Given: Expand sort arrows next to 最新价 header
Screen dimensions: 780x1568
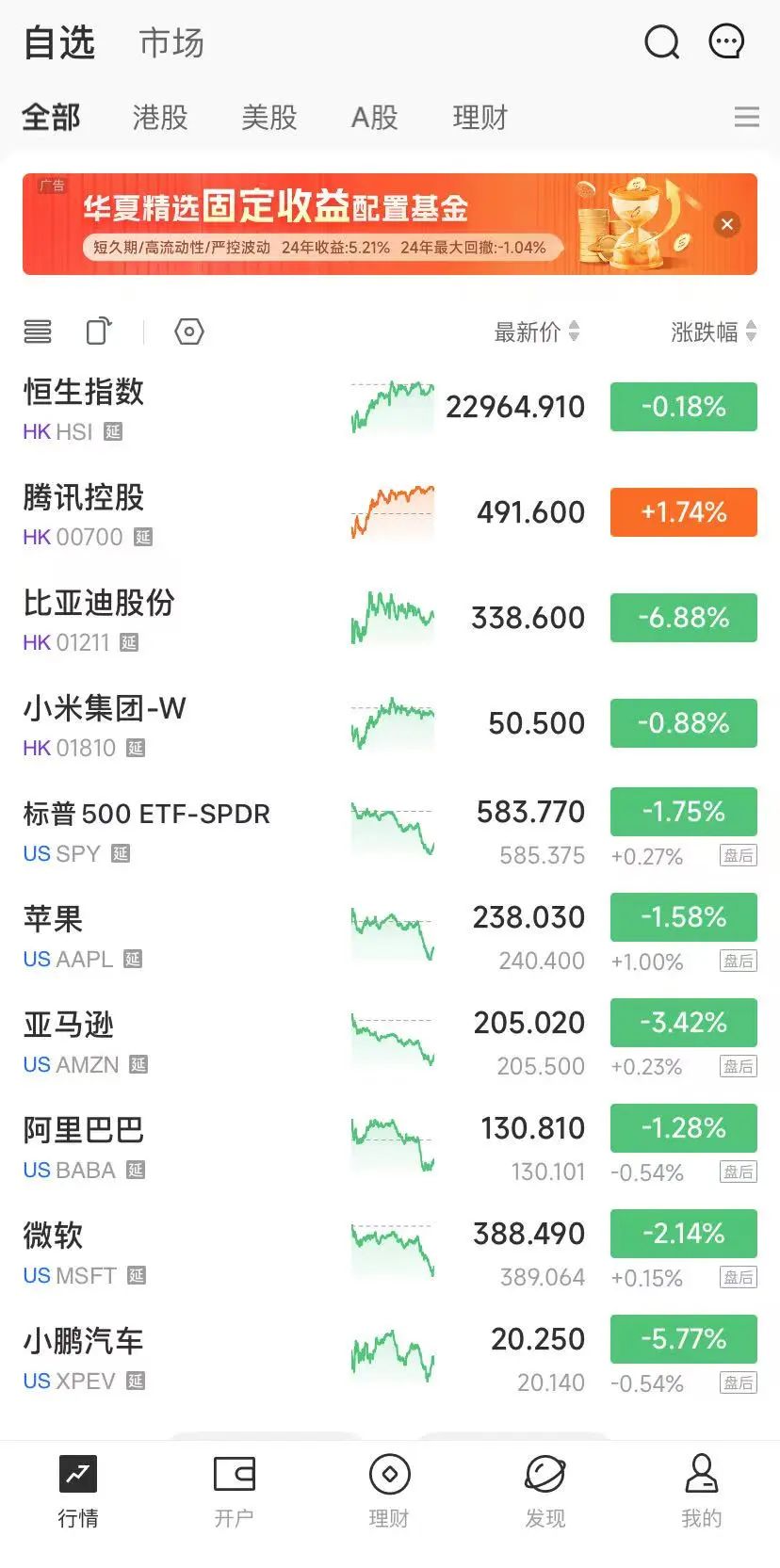Looking at the screenshot, I should tap(576, 331).
